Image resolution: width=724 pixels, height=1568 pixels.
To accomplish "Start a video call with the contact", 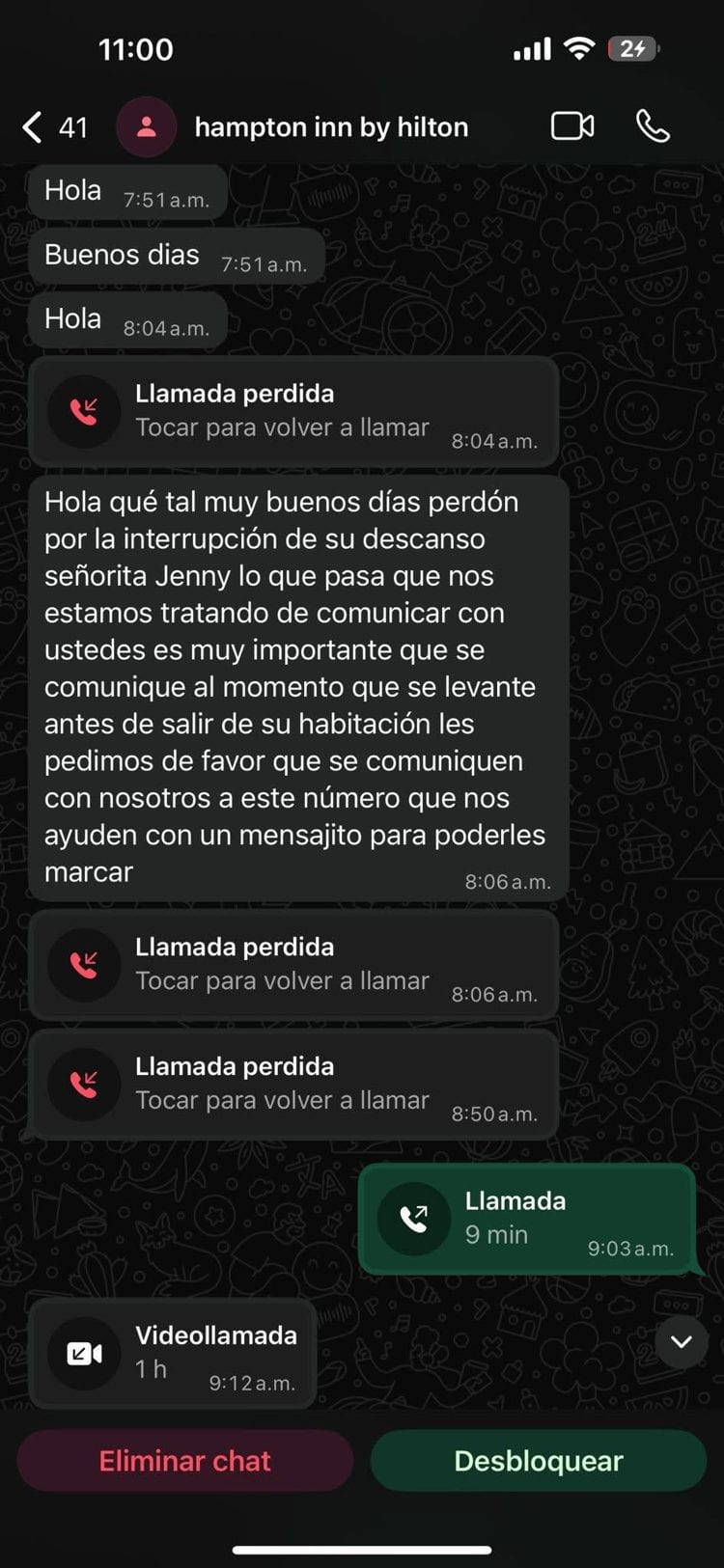I will (571, 126).
